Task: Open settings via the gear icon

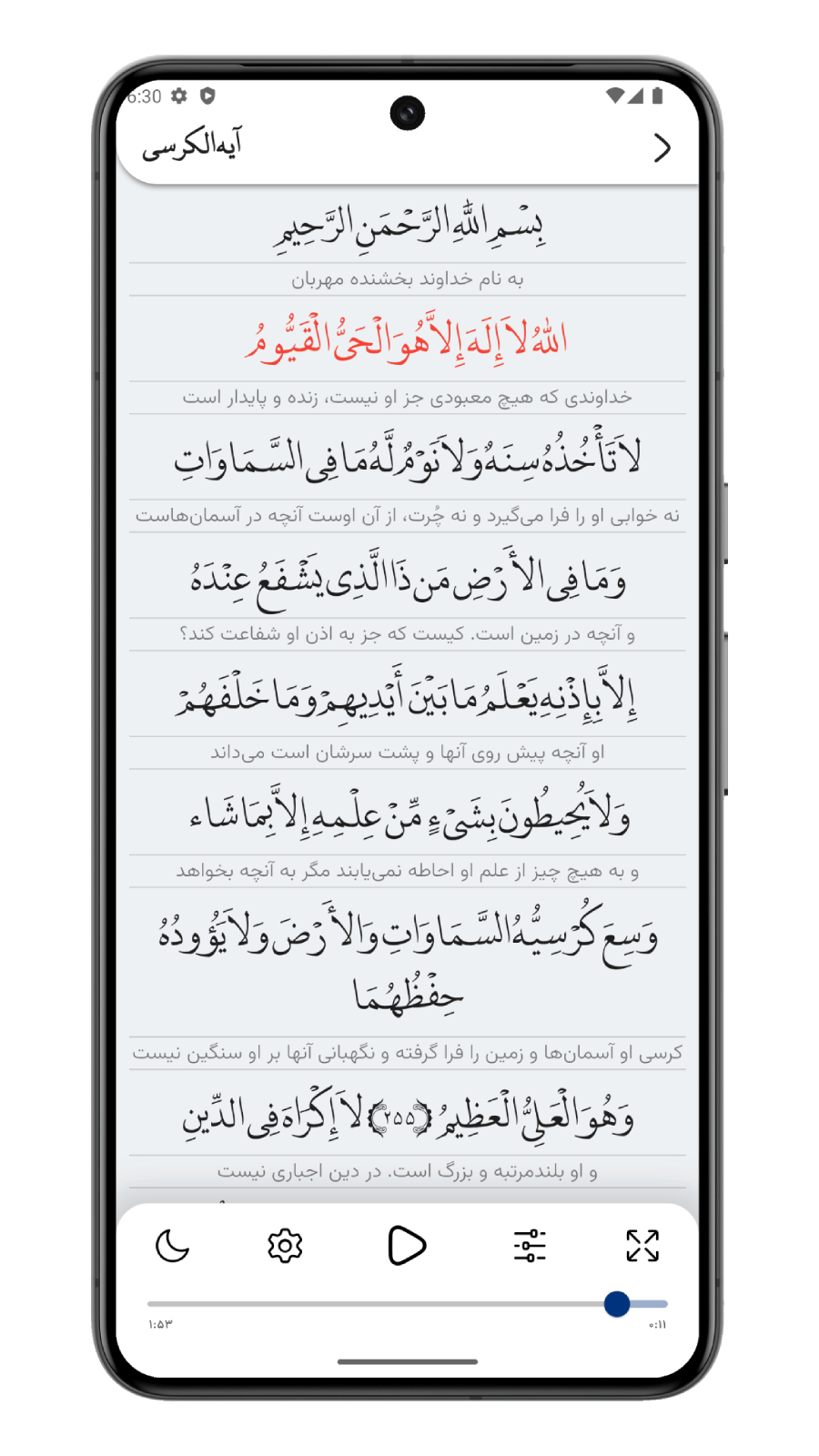Action: pyautogui.click(x=285, y=1246)
